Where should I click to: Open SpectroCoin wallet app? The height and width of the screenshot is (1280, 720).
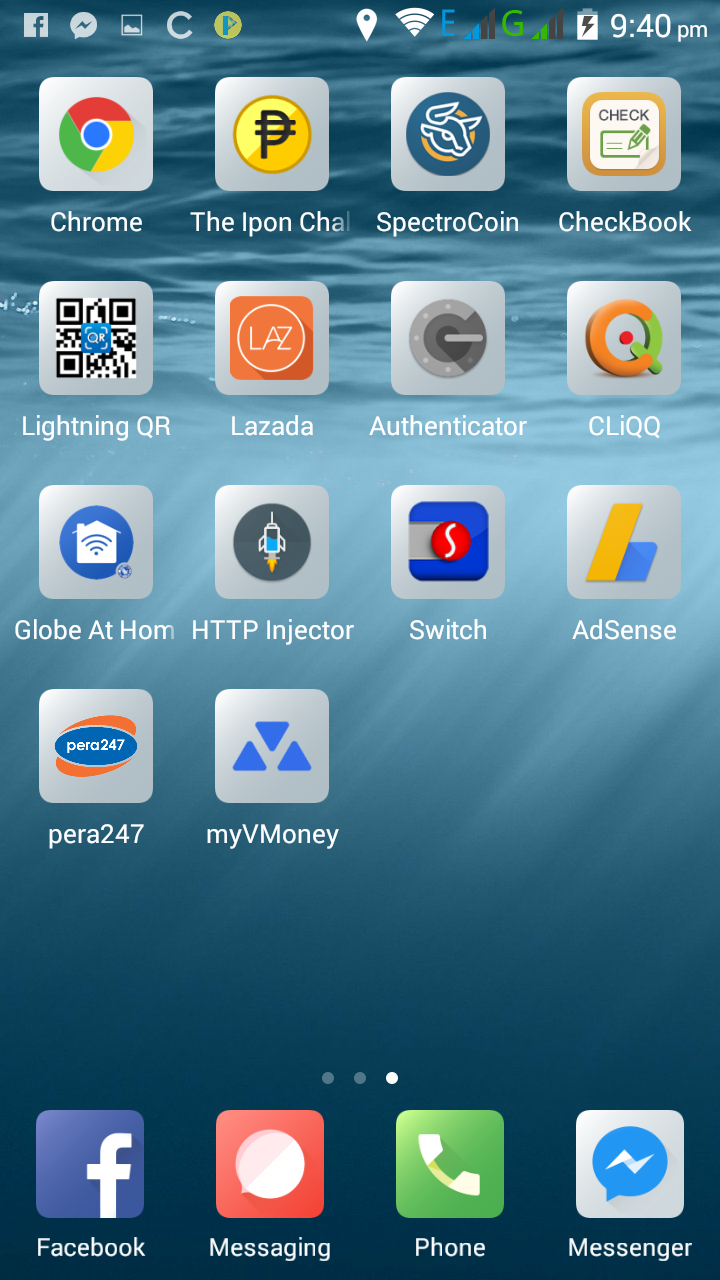click(448, 134)
